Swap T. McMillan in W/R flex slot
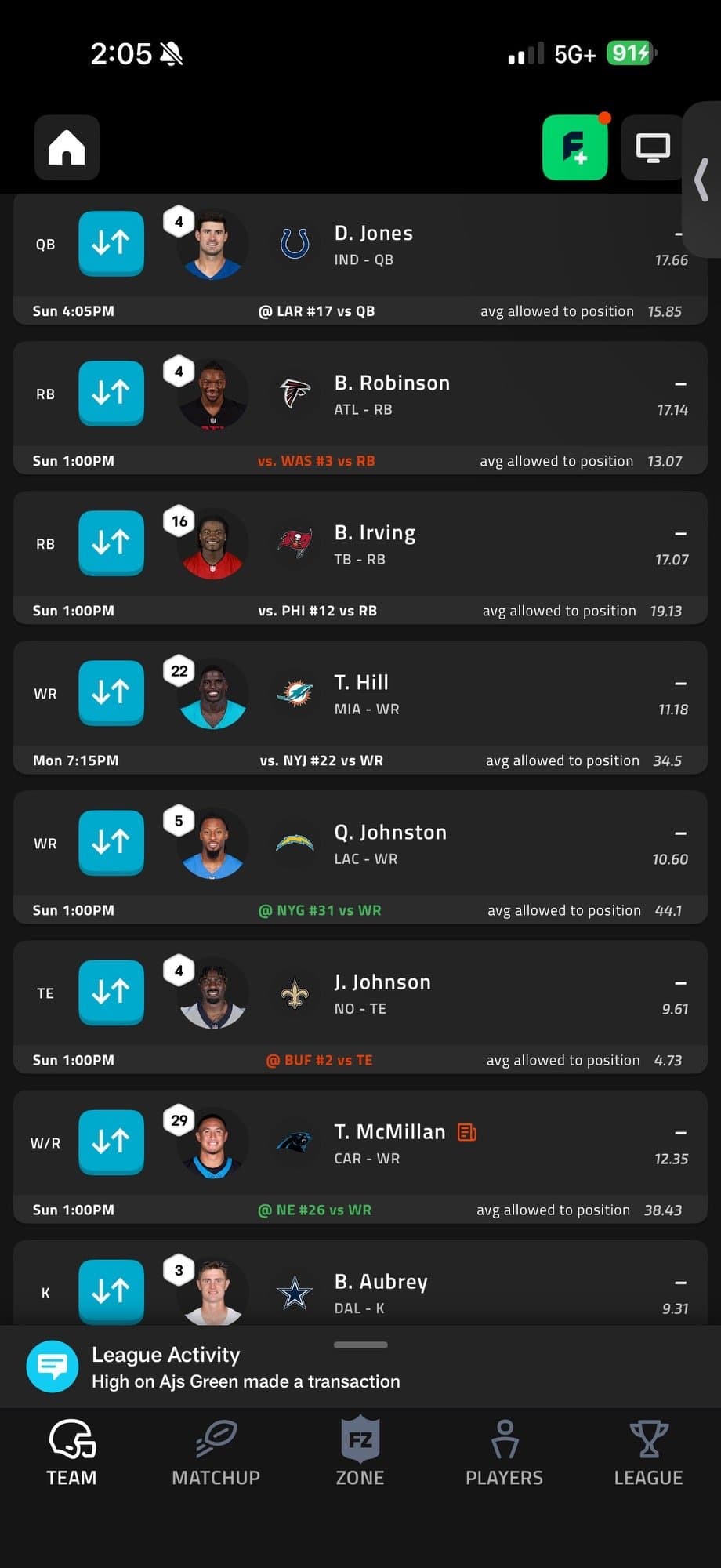 click(x=111, y=1142)
